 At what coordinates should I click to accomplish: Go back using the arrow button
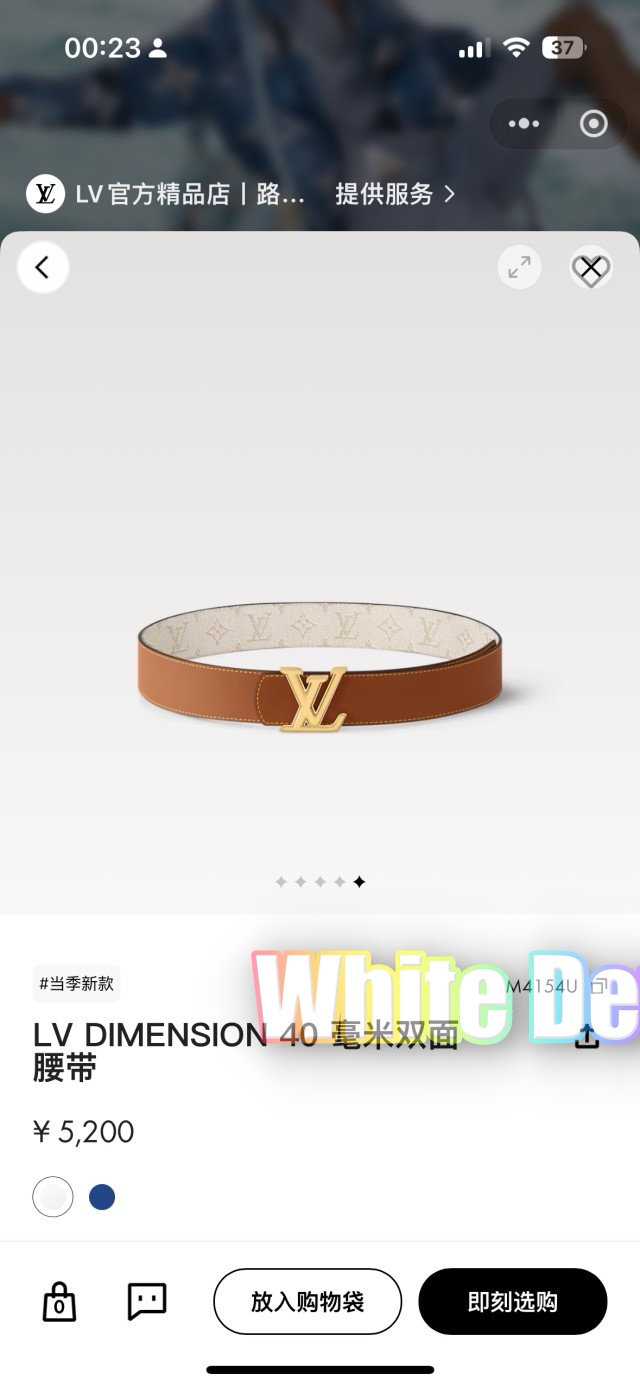(x=42, y=268)
